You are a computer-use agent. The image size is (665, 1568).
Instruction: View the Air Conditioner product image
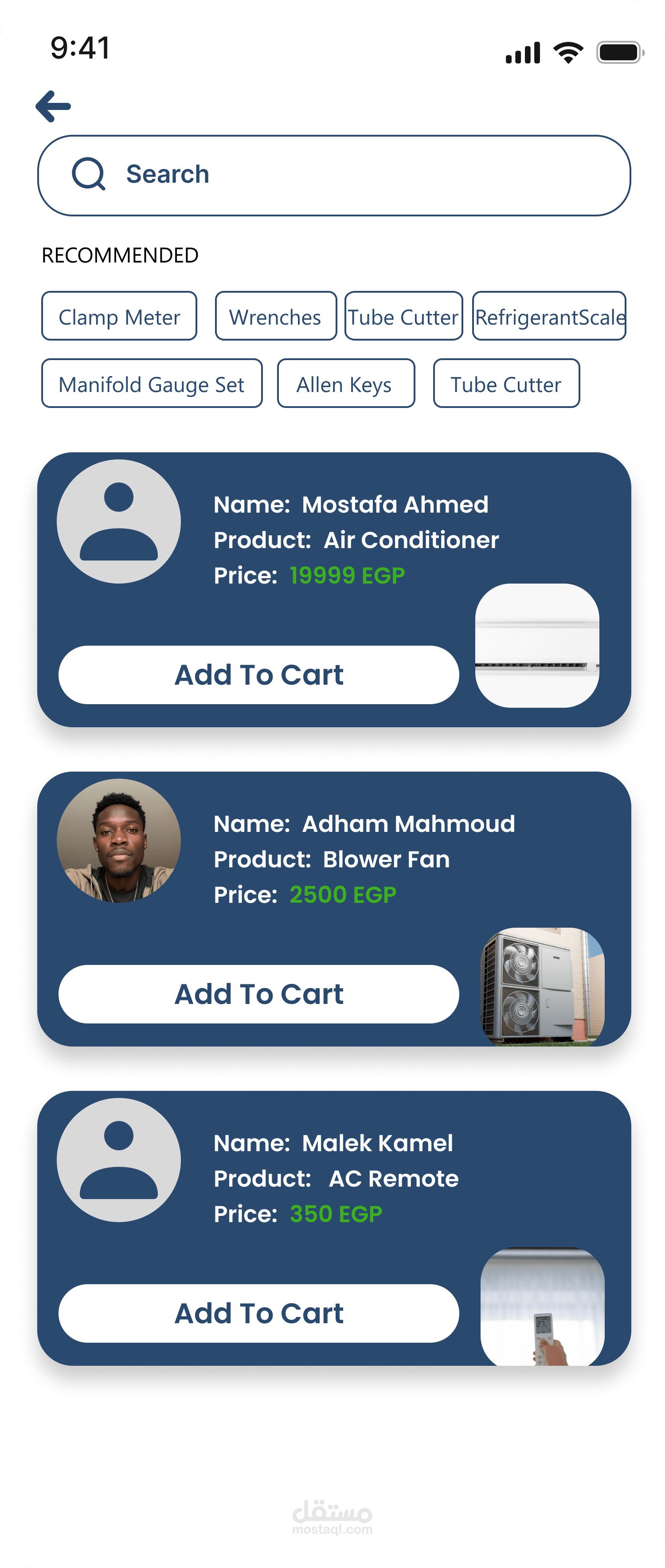536,645
